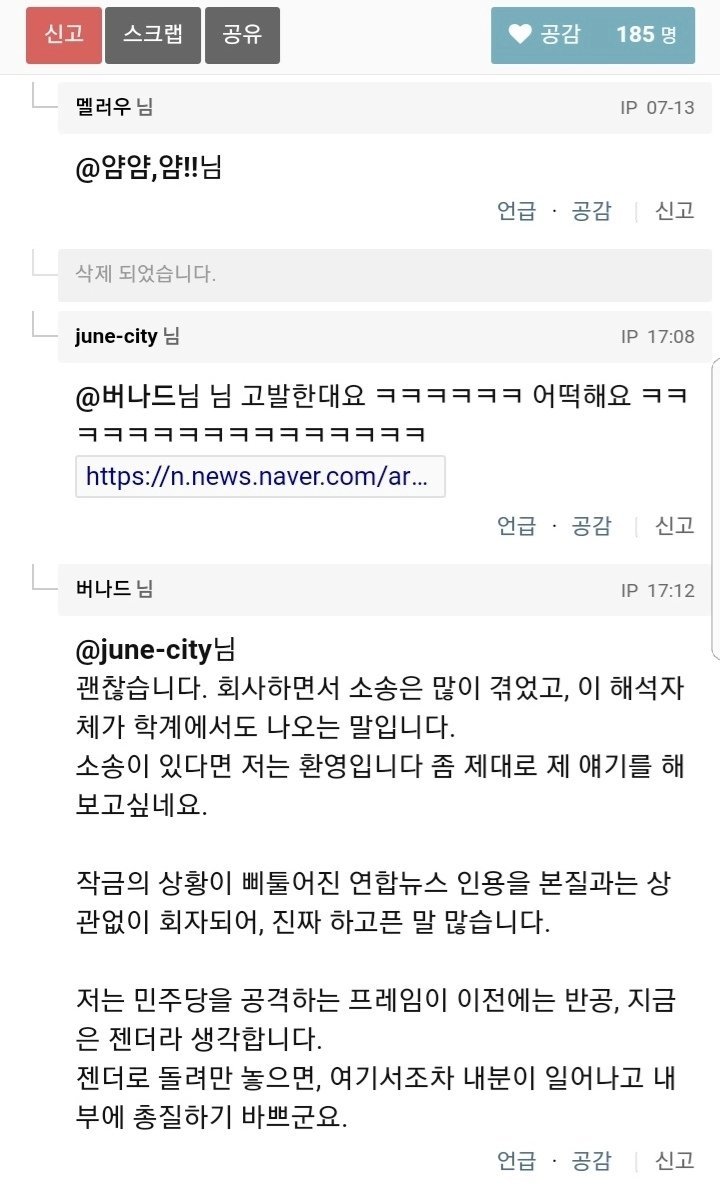Open 멜러우's profile from the nickname
The image size is (720, 1200).
point(103,107)
